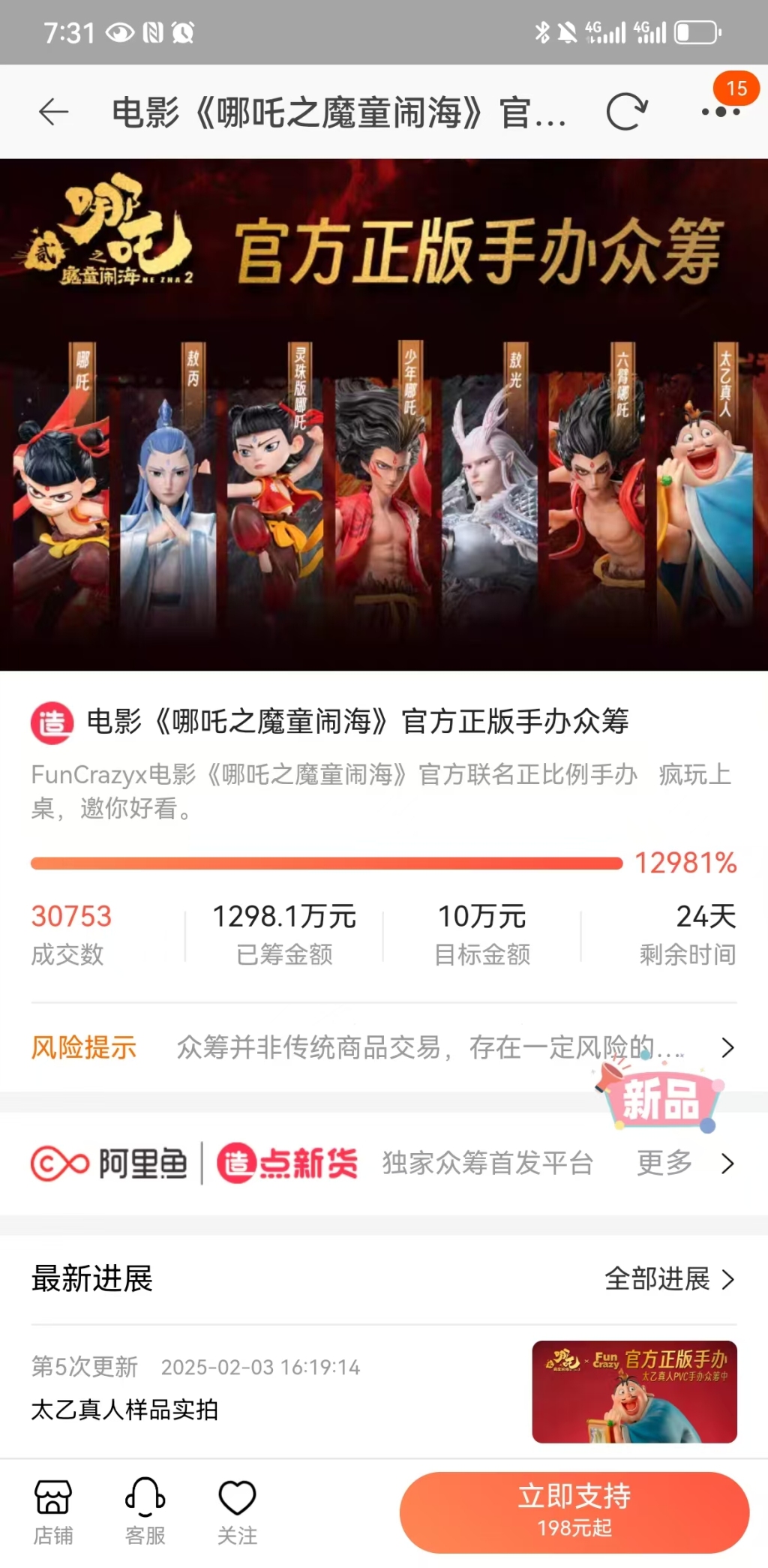Go back using the top-left arrow

click(x=53, y=113)
